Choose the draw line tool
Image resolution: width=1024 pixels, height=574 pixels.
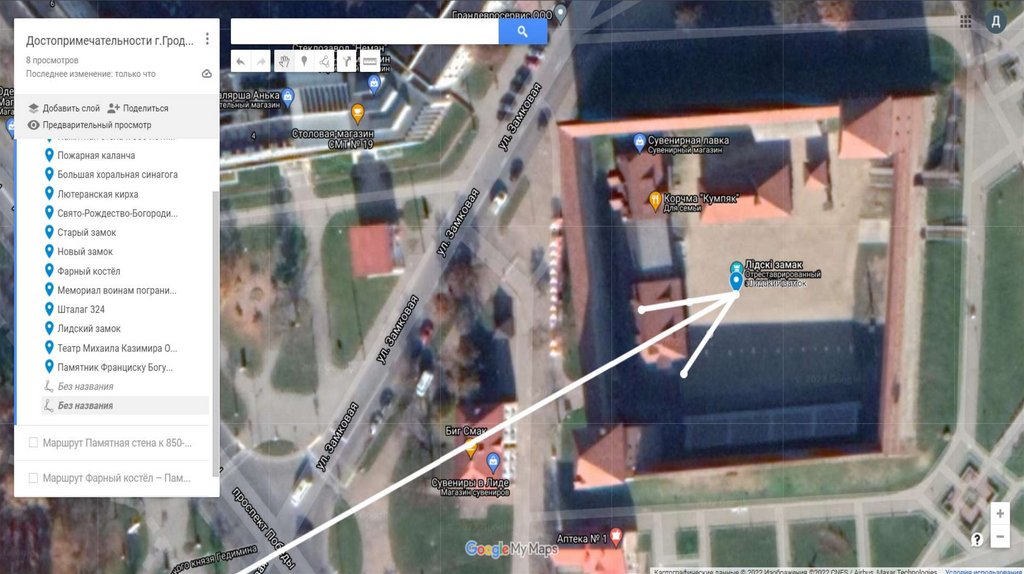pos(325,62)
